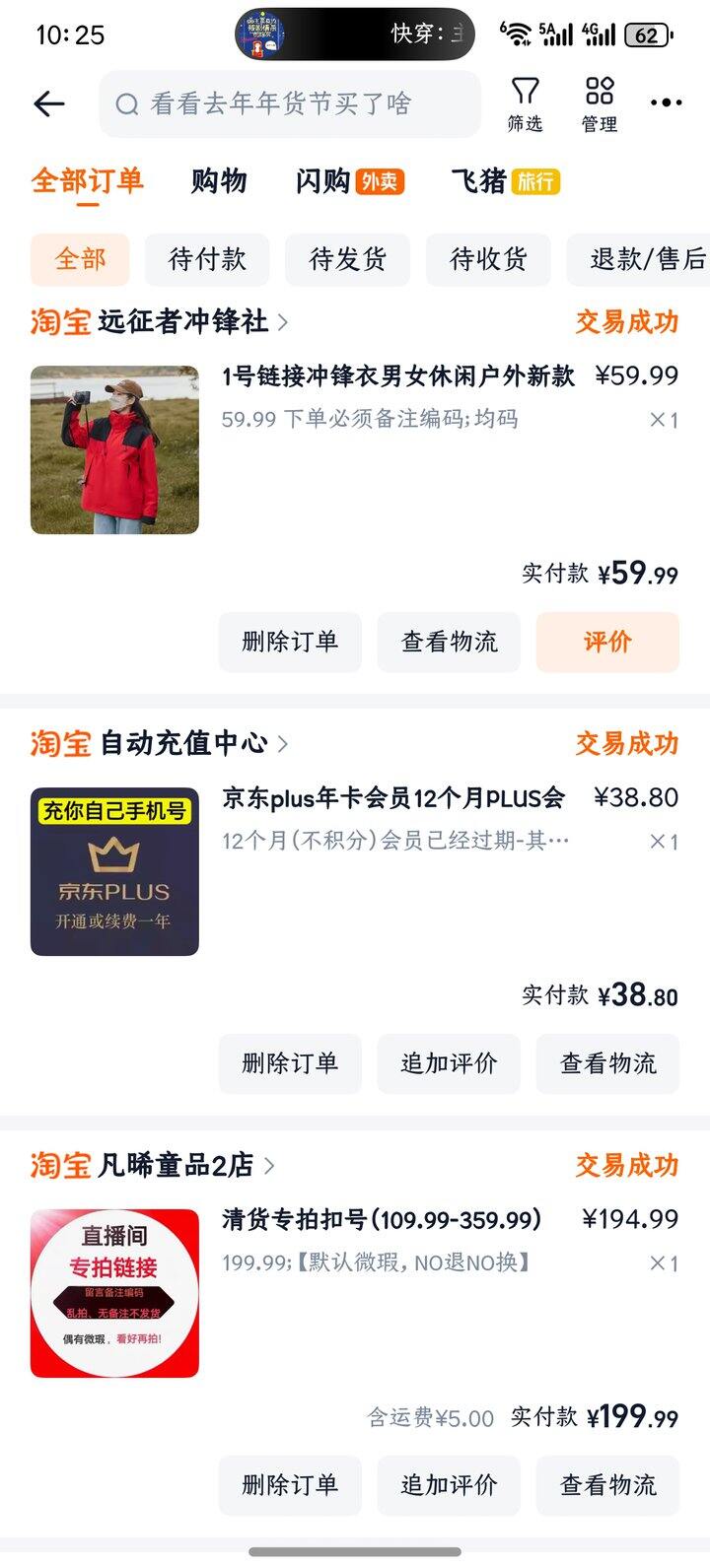Screen dimensions: 710x1568
Task: Select the 待付款 filter
Action: (206, 259)
